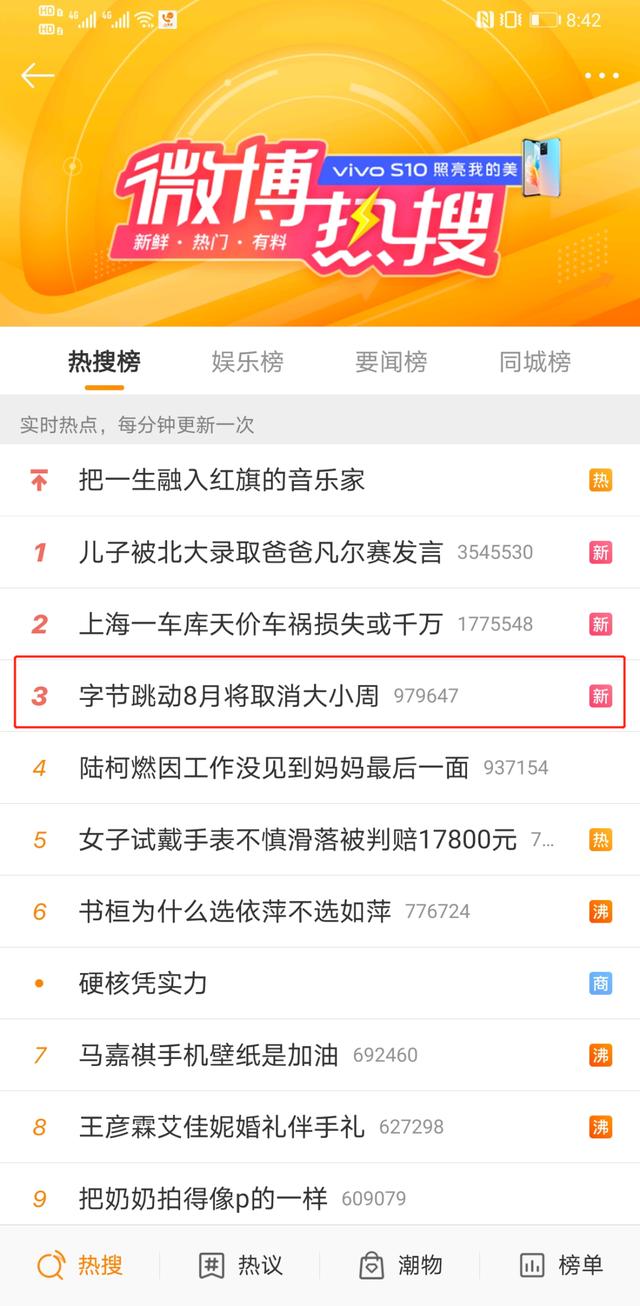Switch to the 潮物 bottom tab
Viewport: 640px width, 1306px height.
coord(400,1265)
